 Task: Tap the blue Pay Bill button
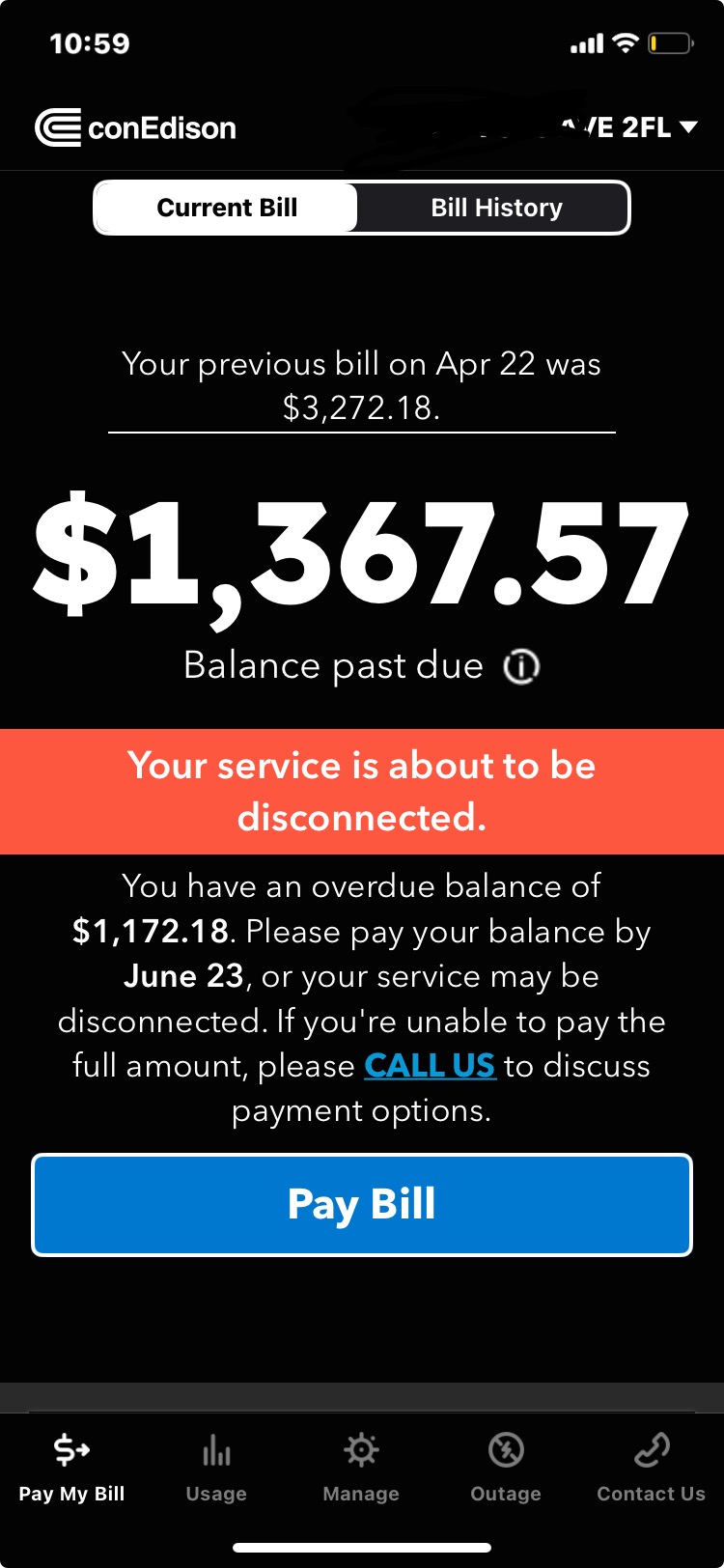[x=362, y=1204]
